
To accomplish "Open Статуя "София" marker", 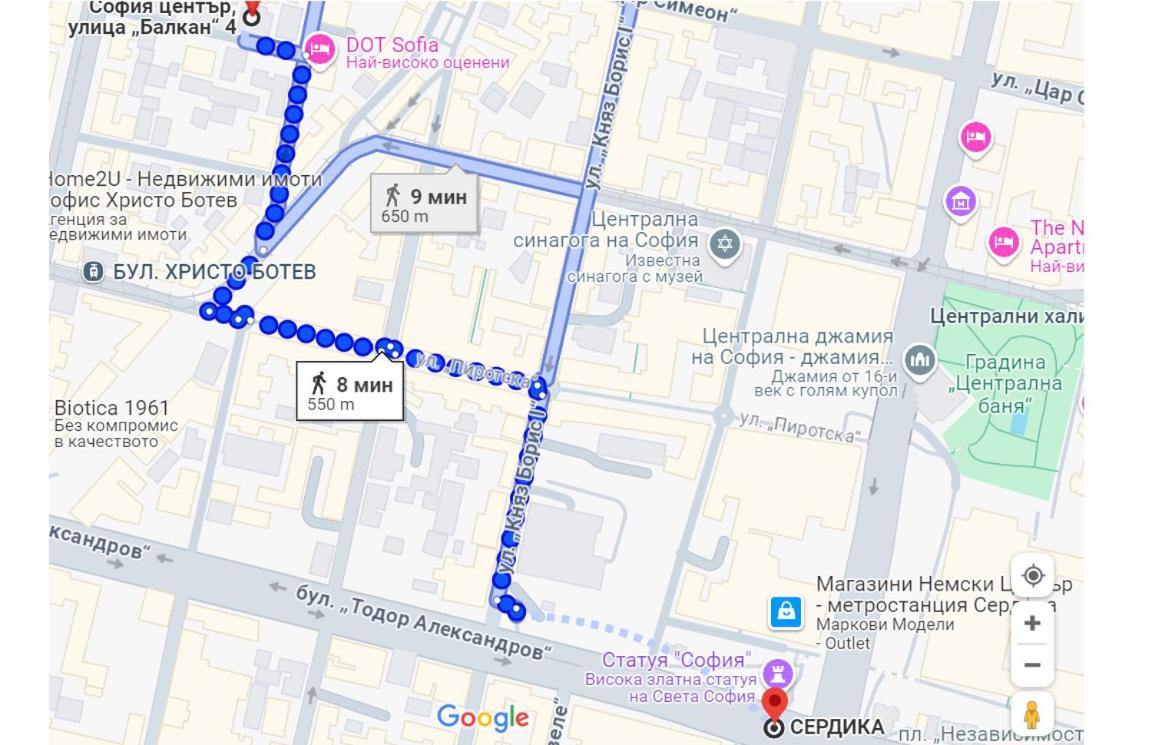I will (x=777, y=671).
